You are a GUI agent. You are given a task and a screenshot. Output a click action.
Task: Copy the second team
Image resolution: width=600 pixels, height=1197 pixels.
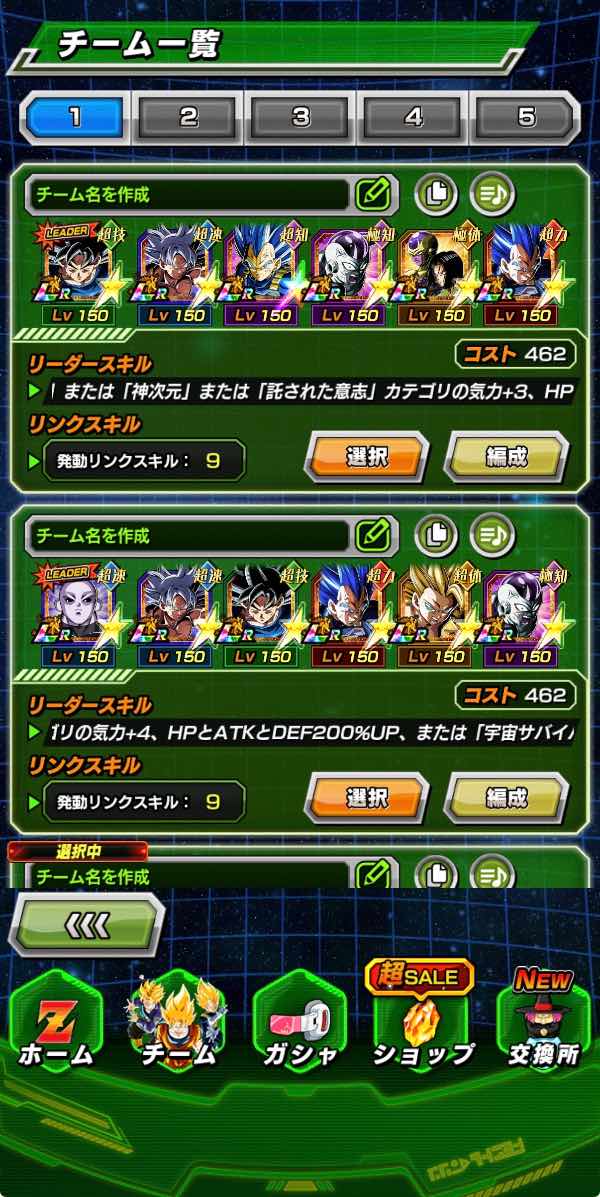[x=434, y=535]
